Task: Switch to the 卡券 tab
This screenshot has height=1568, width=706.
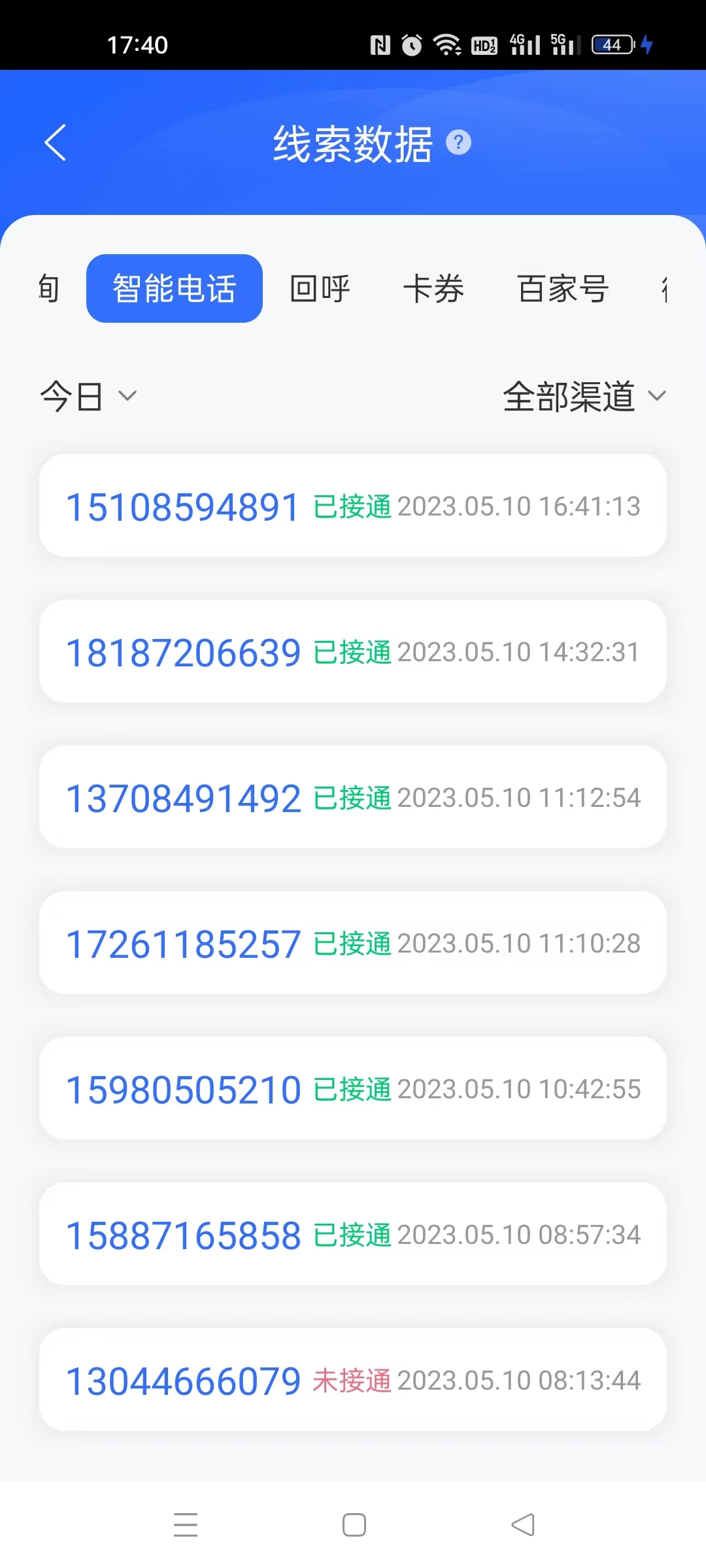Action: (435, 288)
